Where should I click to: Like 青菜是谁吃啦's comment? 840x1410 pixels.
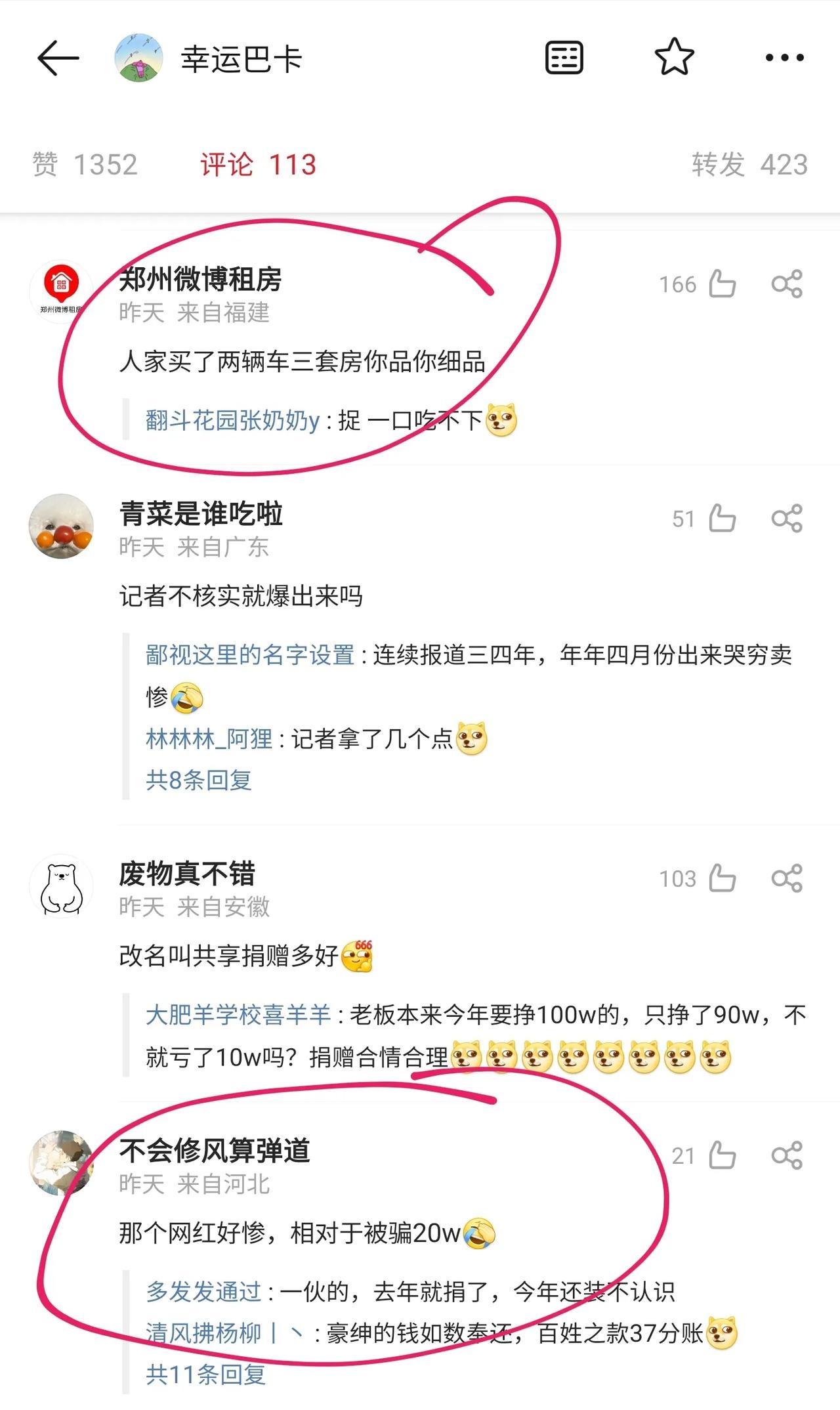722,519
